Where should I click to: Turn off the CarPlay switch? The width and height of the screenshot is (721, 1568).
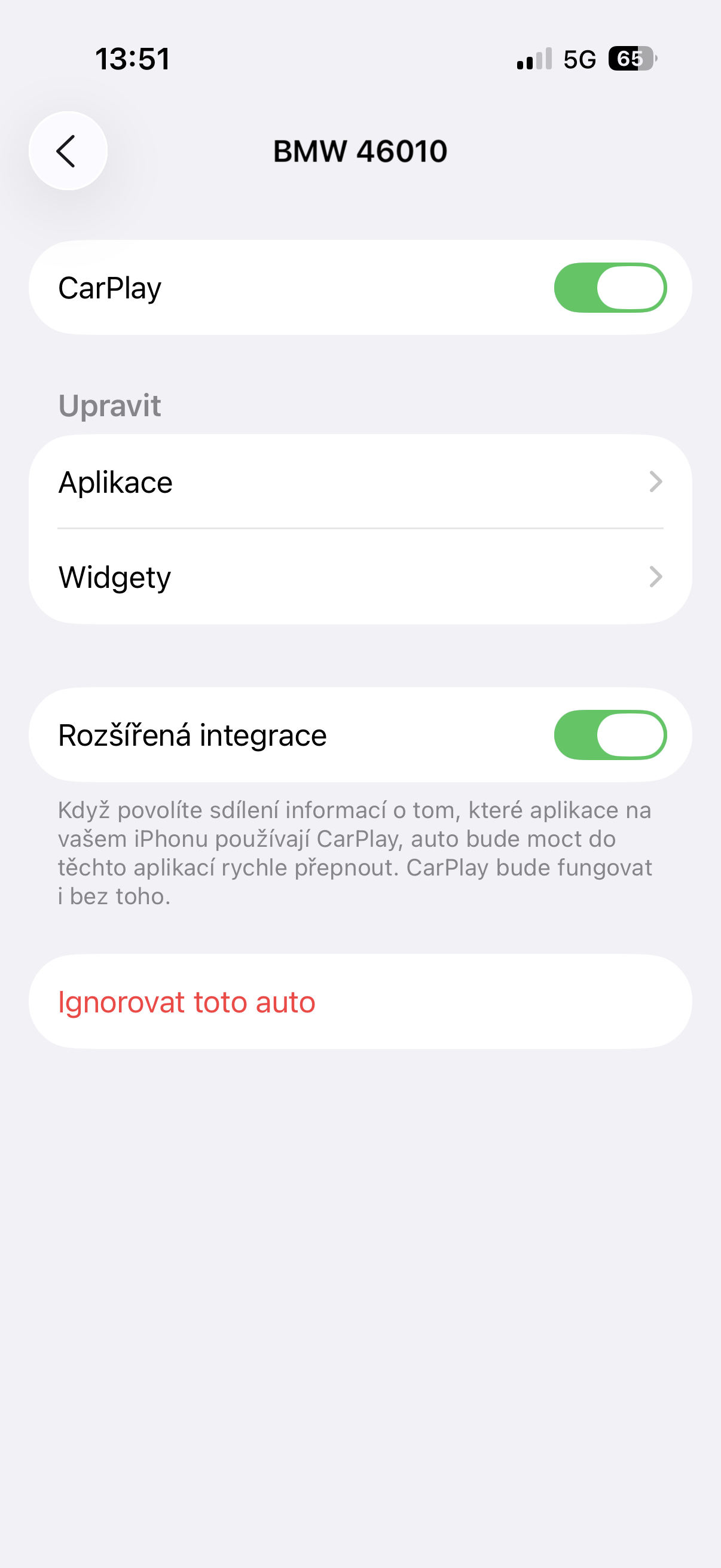coord(610,288)
